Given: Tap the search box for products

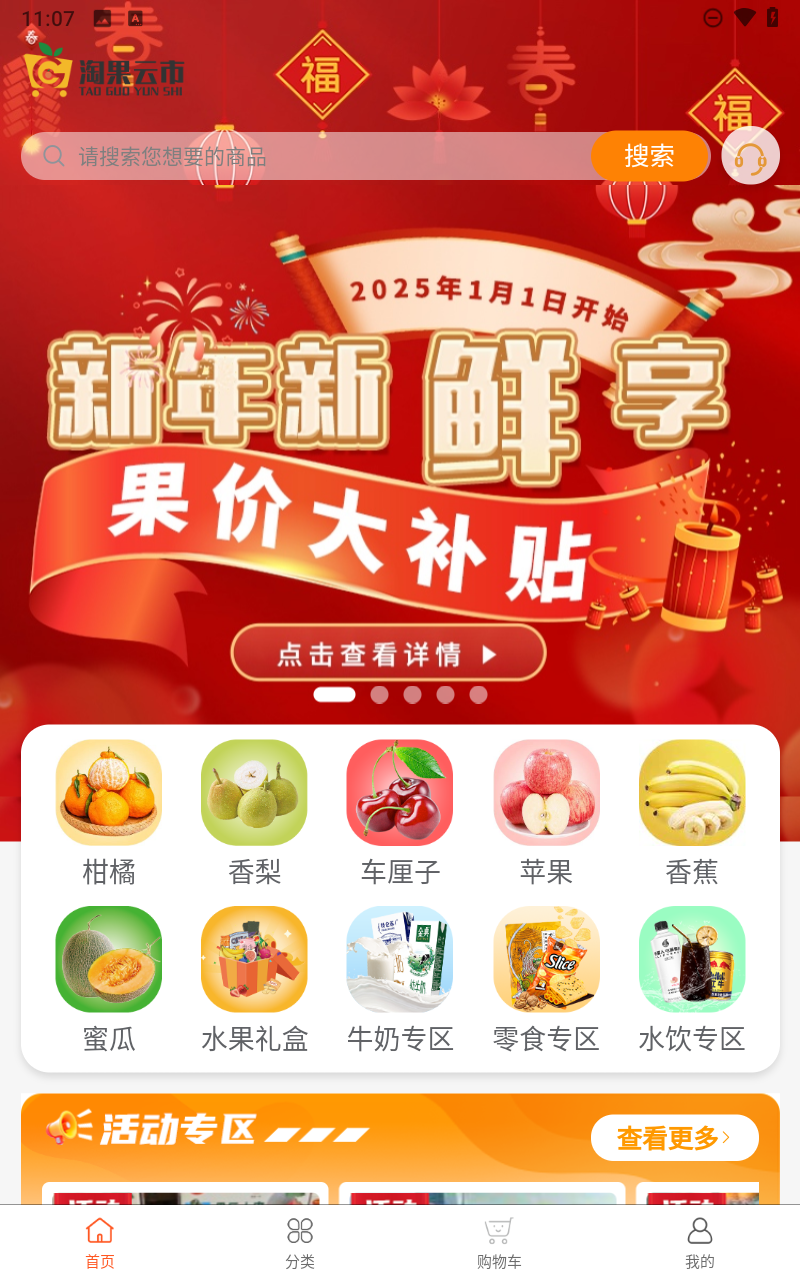Looking at the screenshot, I should pos(320,156).
